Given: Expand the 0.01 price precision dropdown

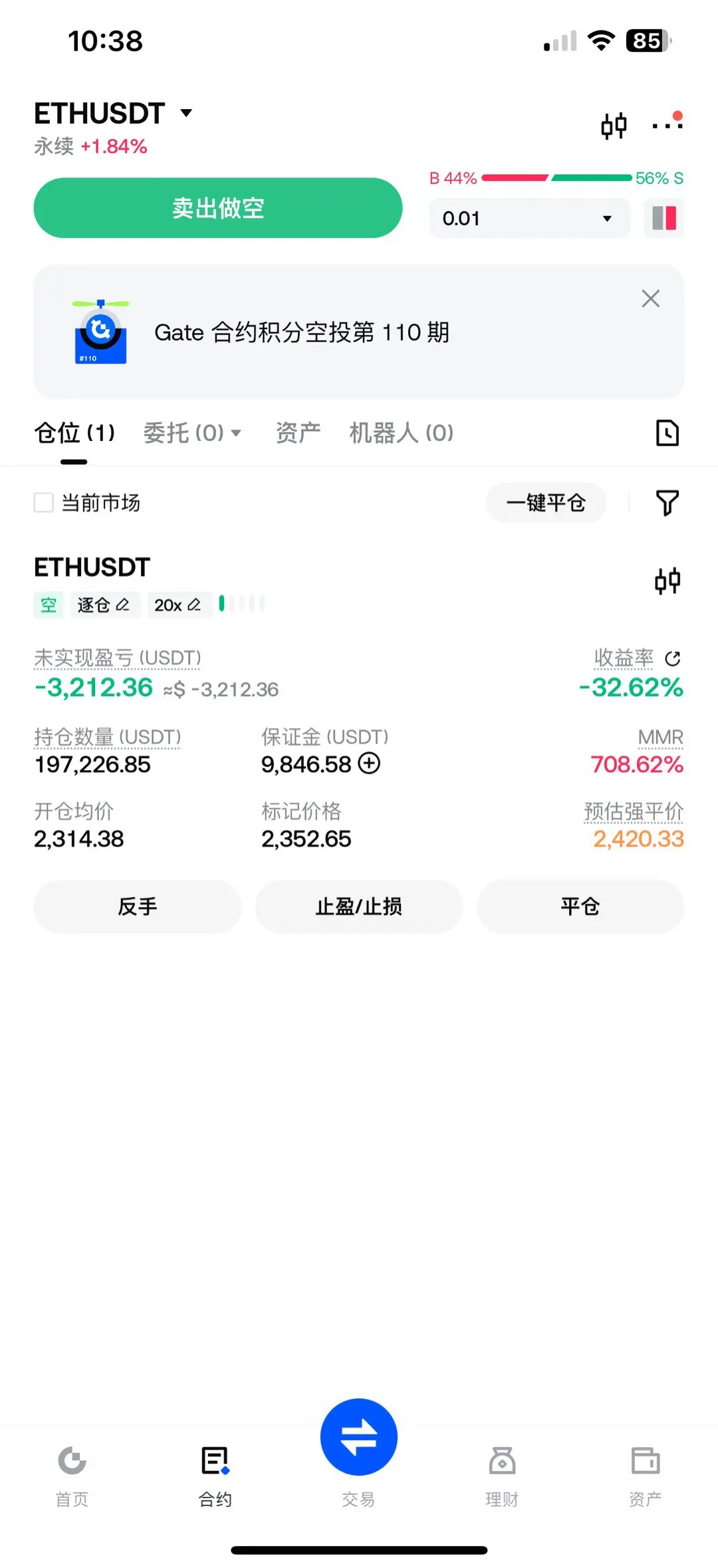Looking at the screenshot, I should click(529, 219).
